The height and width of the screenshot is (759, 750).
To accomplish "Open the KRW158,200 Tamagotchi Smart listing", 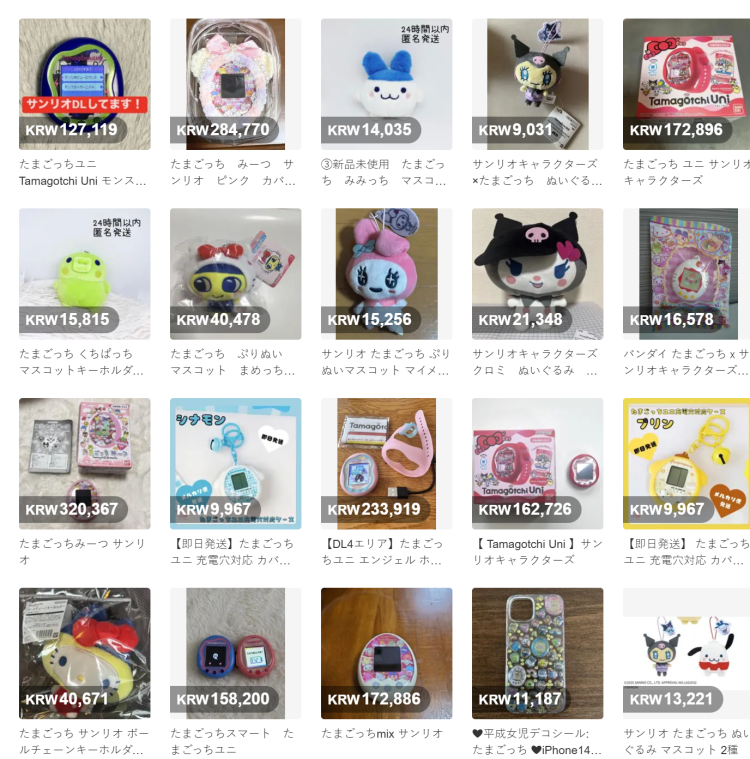I will (235, 653).
